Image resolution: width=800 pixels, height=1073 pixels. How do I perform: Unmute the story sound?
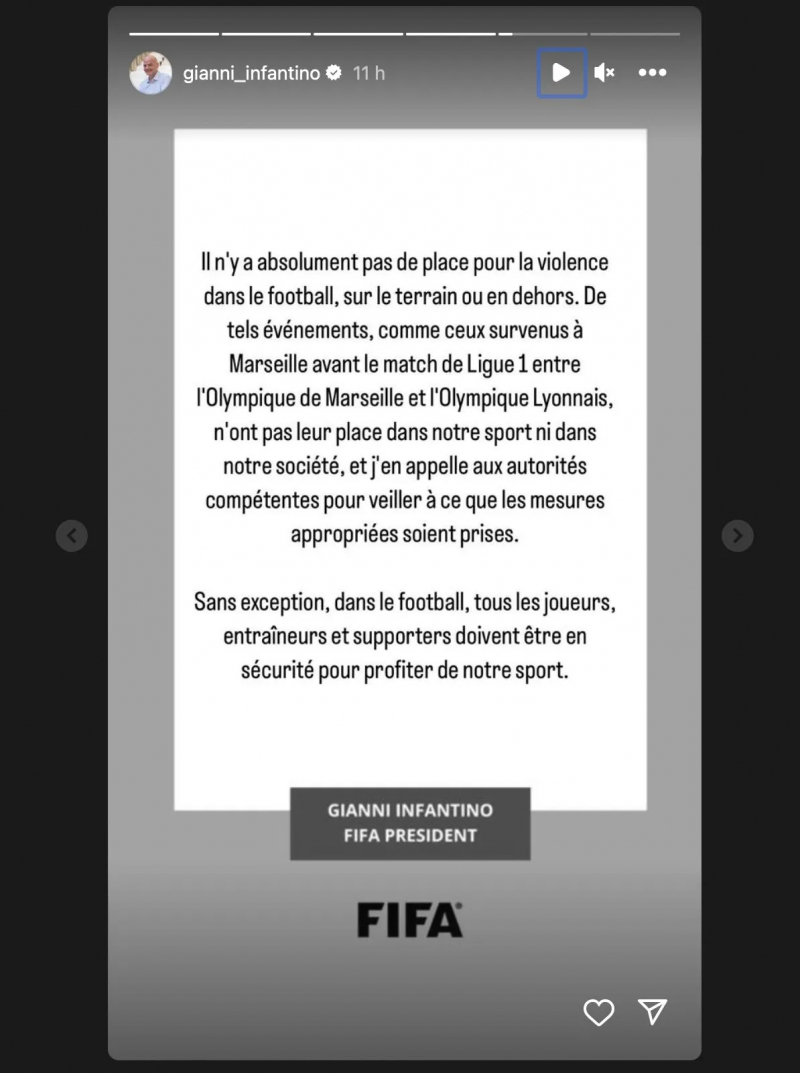tap(604, 72)
